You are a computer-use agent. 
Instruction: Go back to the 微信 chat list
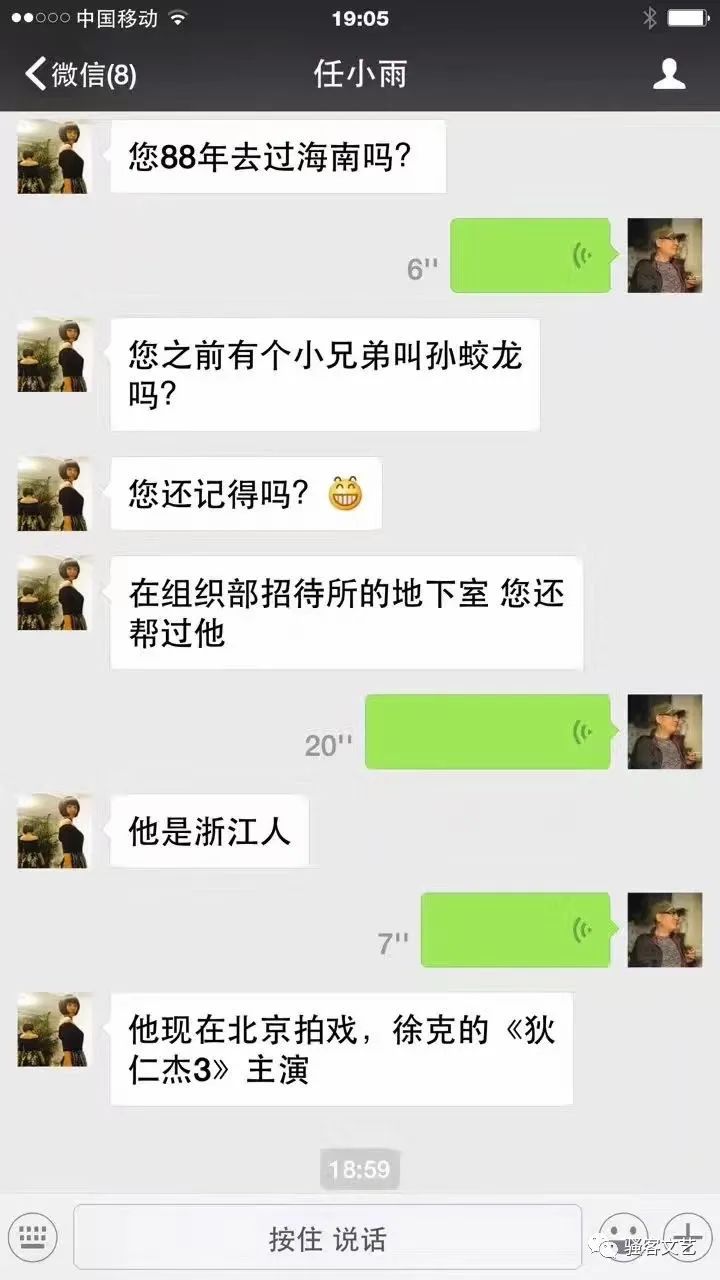coord(80,75)
